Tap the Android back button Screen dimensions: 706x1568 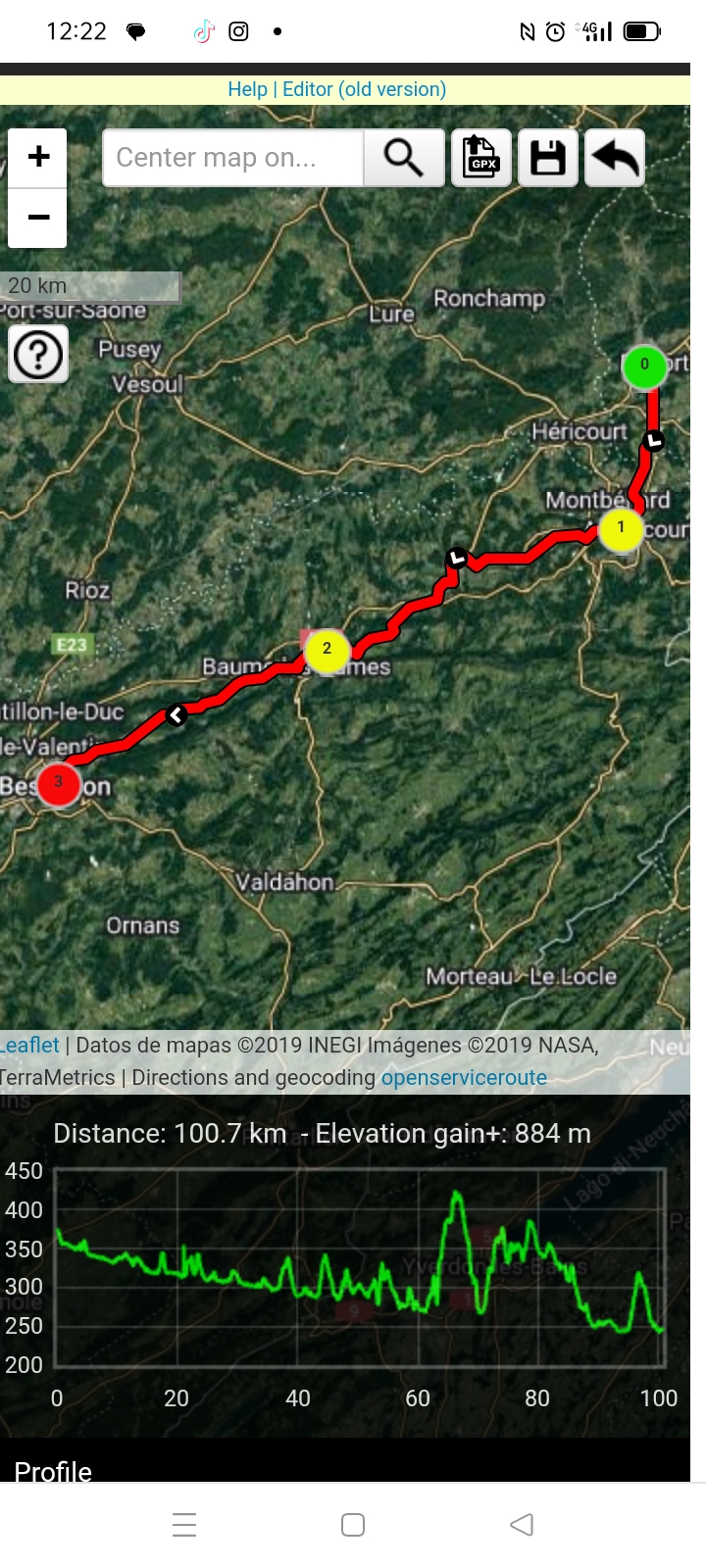click(x=521, y=1524)
